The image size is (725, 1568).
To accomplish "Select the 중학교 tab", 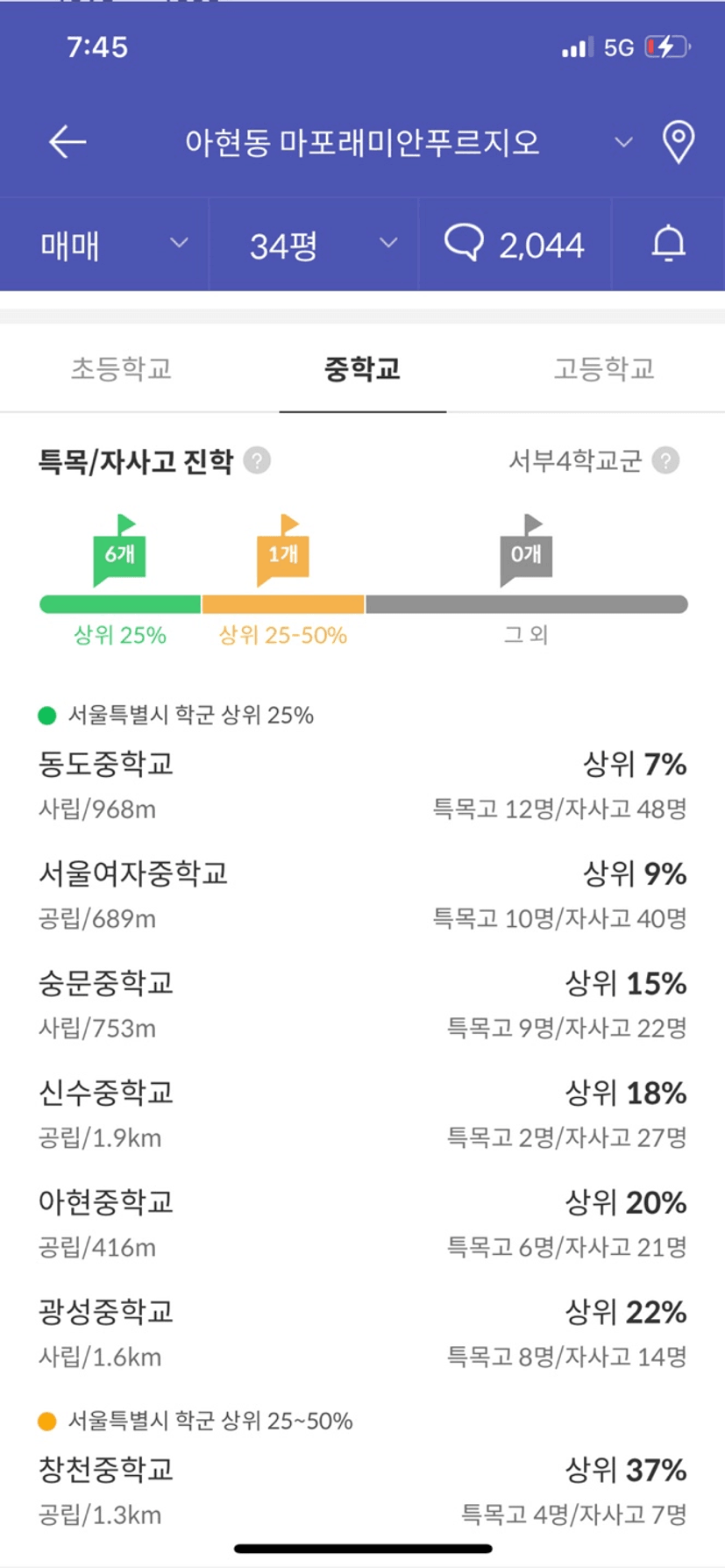I will pos(362,368).
